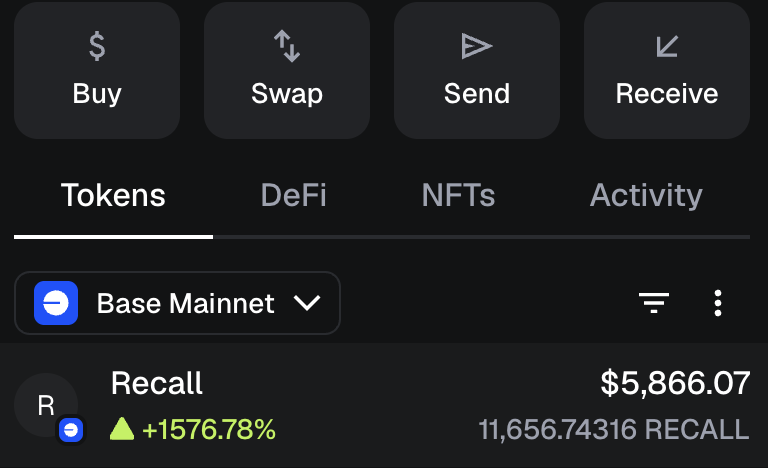
Task: Send tokens from the wallet
Action: [x=477, y=71]
